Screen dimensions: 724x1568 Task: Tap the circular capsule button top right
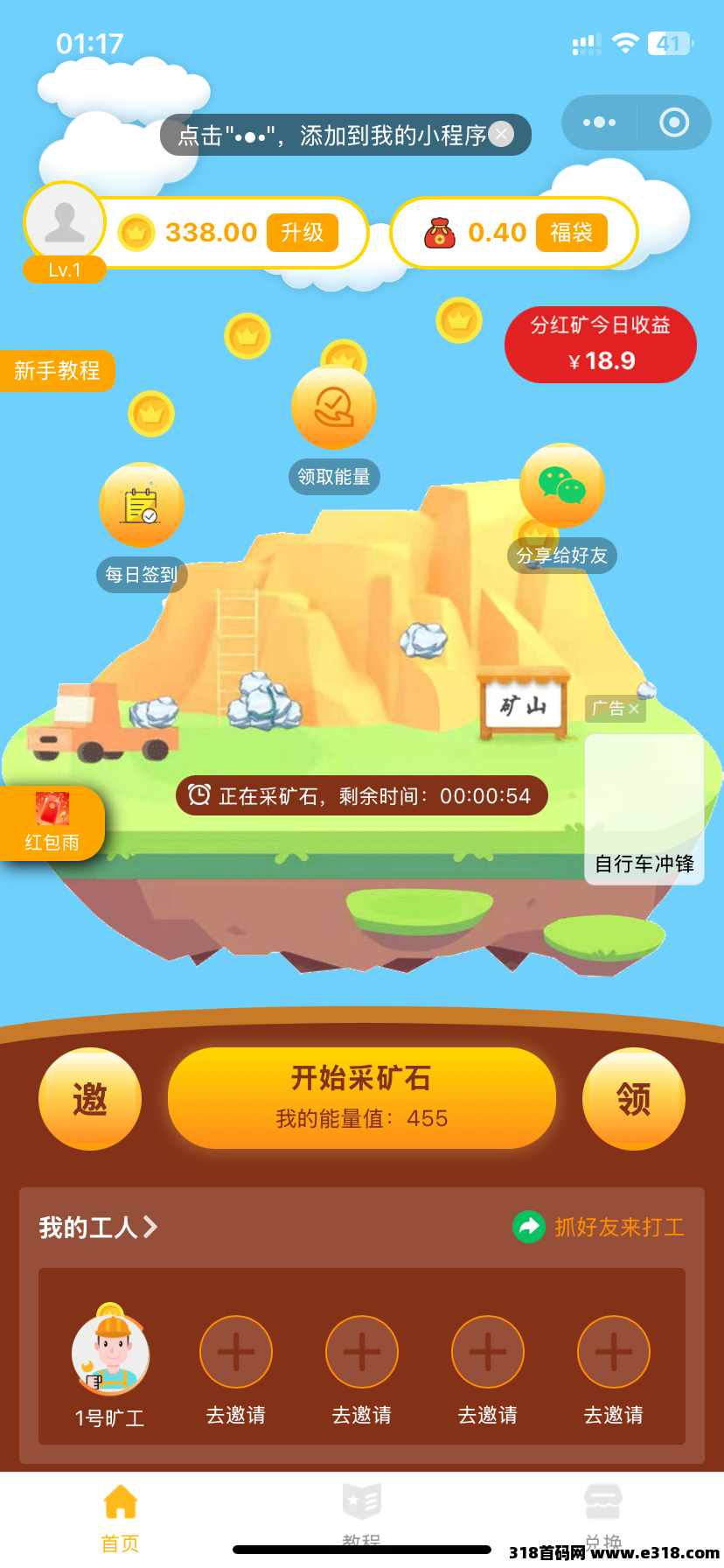click(673, 122)
